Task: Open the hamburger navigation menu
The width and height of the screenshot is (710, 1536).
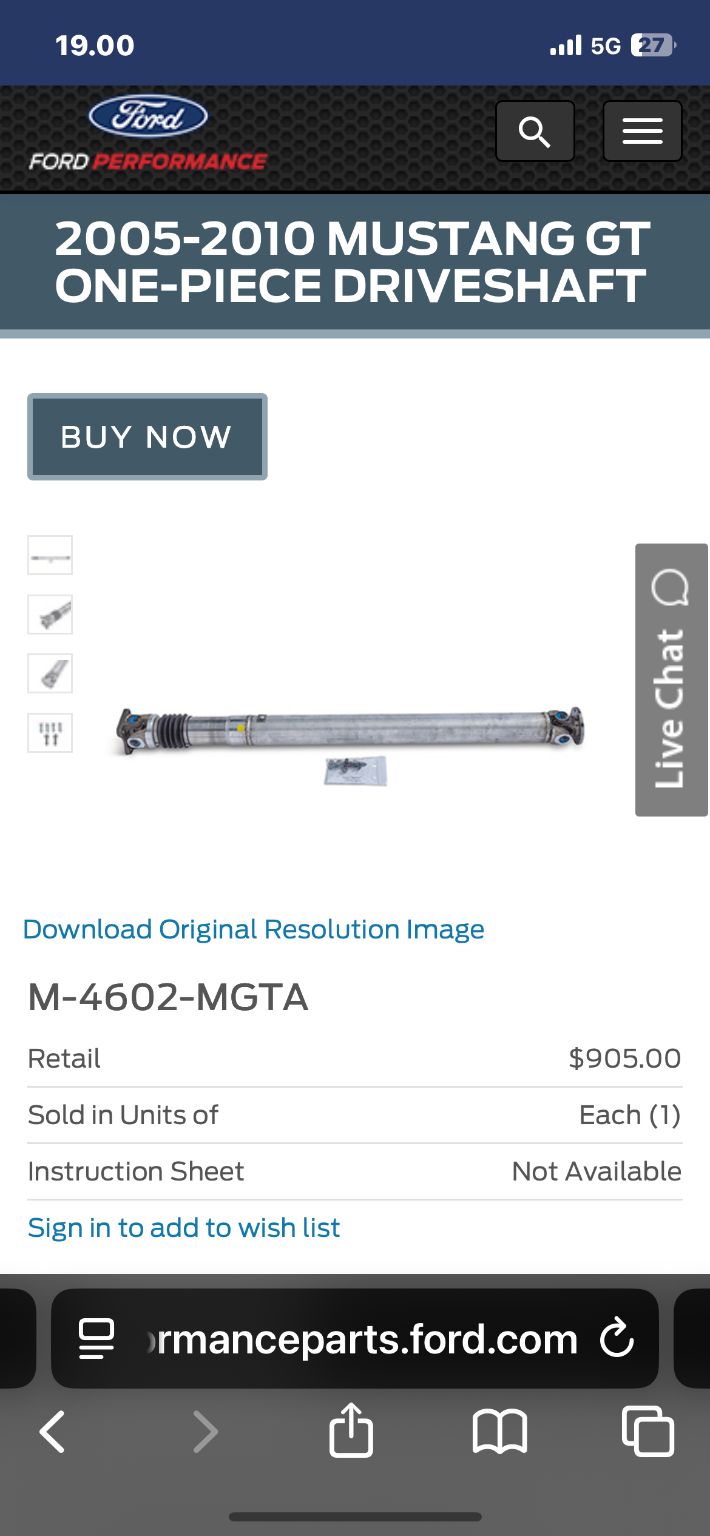Action: point(642,131)
